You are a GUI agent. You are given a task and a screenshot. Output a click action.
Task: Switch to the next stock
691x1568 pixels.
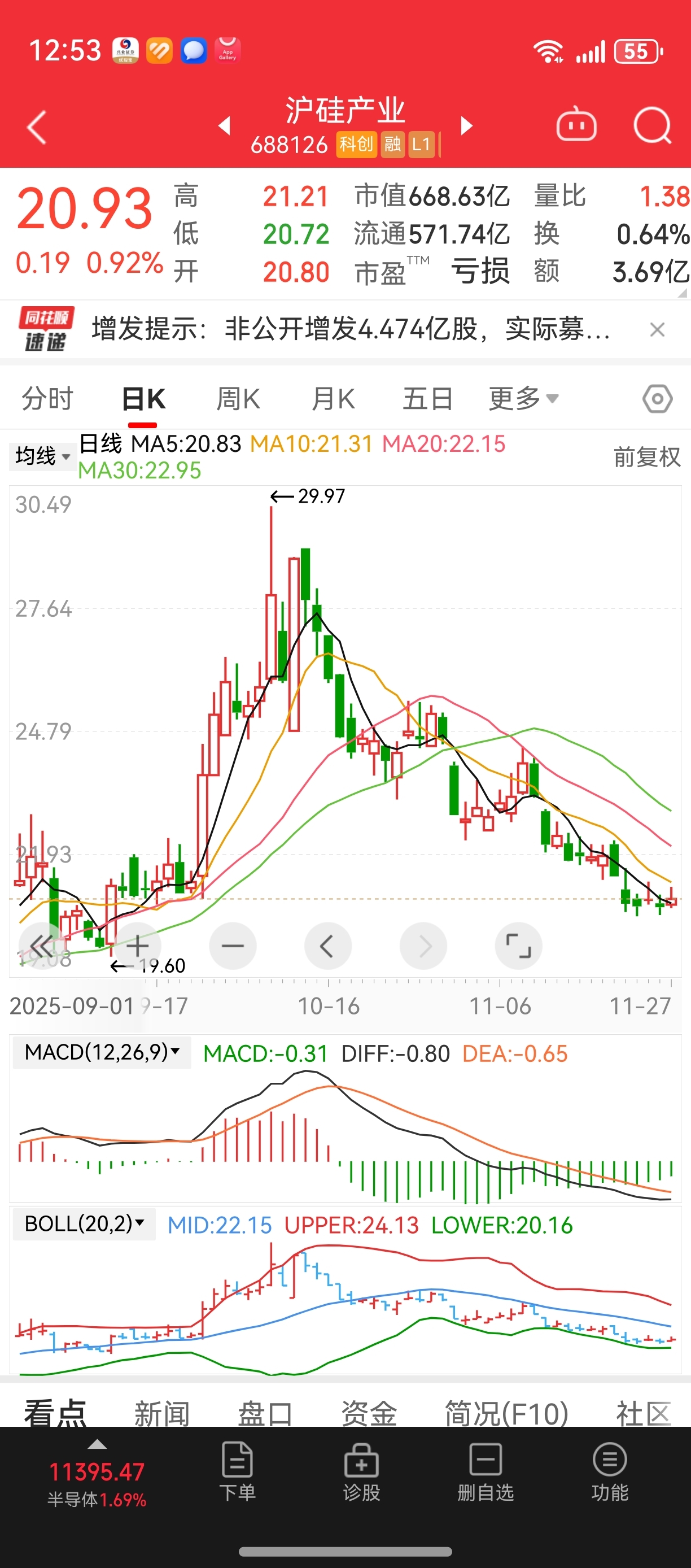(x=466, y=126)
